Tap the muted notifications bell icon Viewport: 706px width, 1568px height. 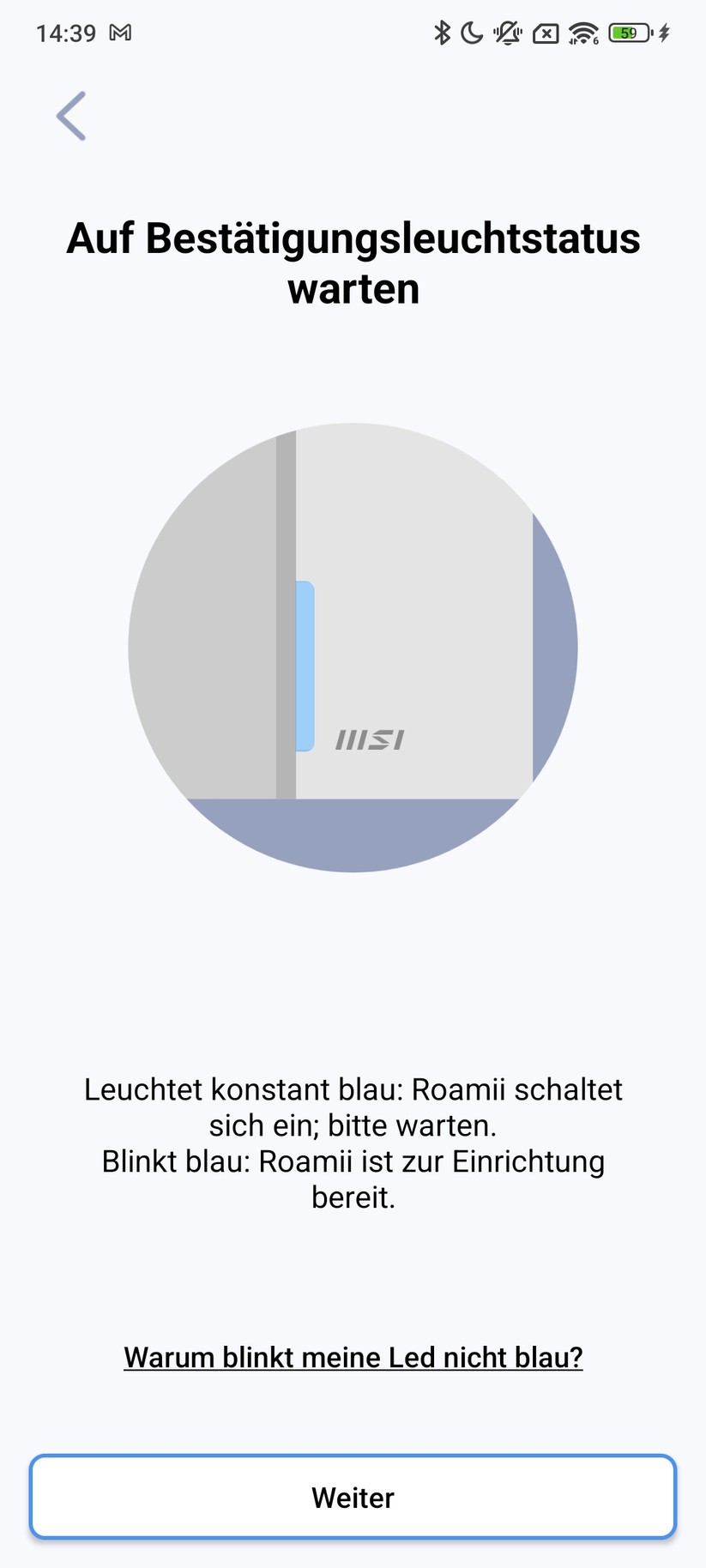click(508, 33)
